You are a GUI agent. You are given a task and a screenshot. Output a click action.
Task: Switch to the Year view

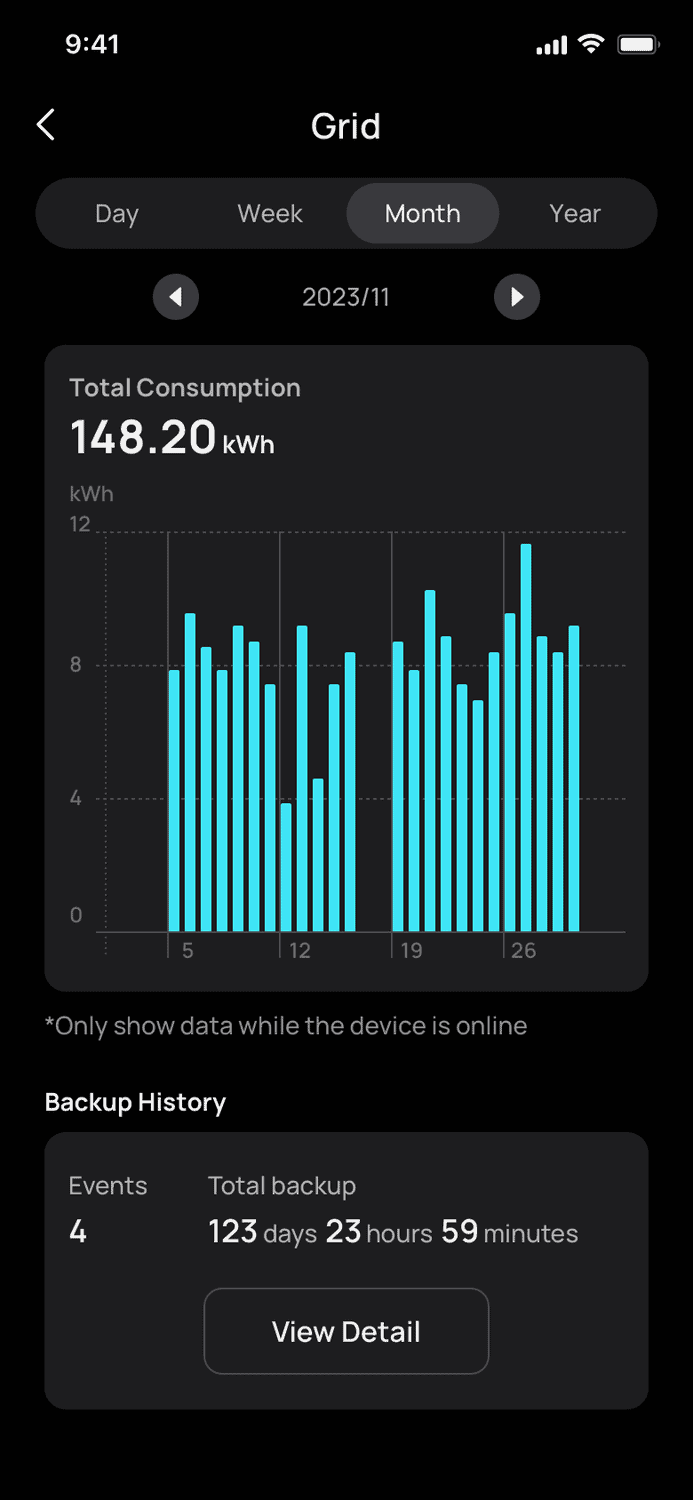[575, 214]
